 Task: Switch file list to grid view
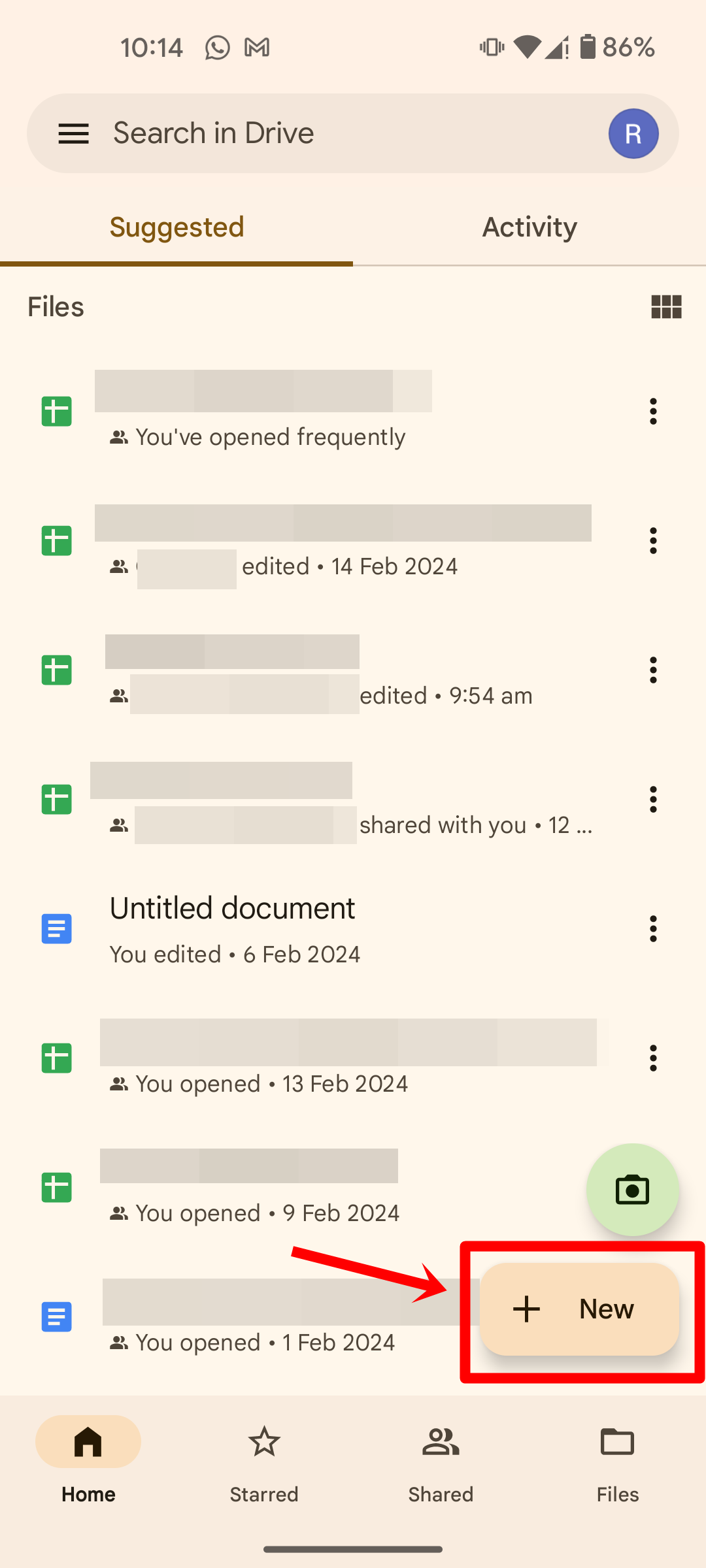point(665,306)
